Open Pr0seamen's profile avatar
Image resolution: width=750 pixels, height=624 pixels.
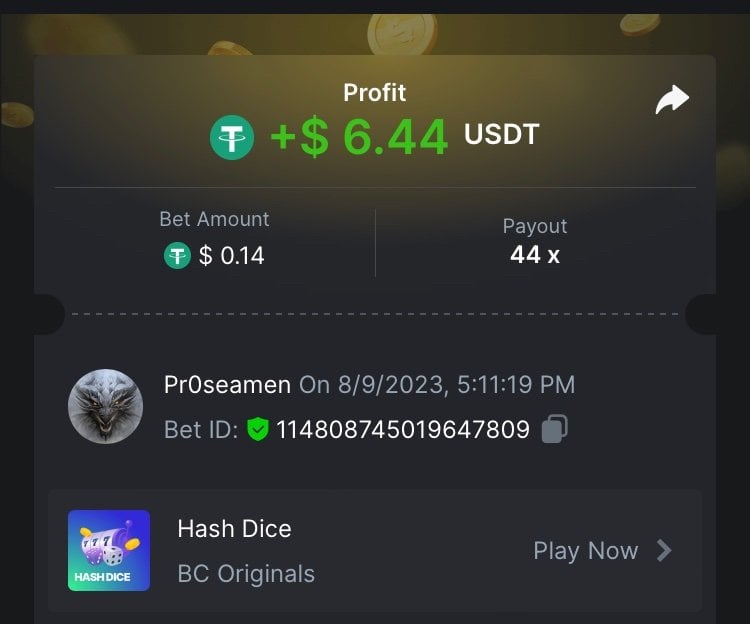click(x=105, y=407)
